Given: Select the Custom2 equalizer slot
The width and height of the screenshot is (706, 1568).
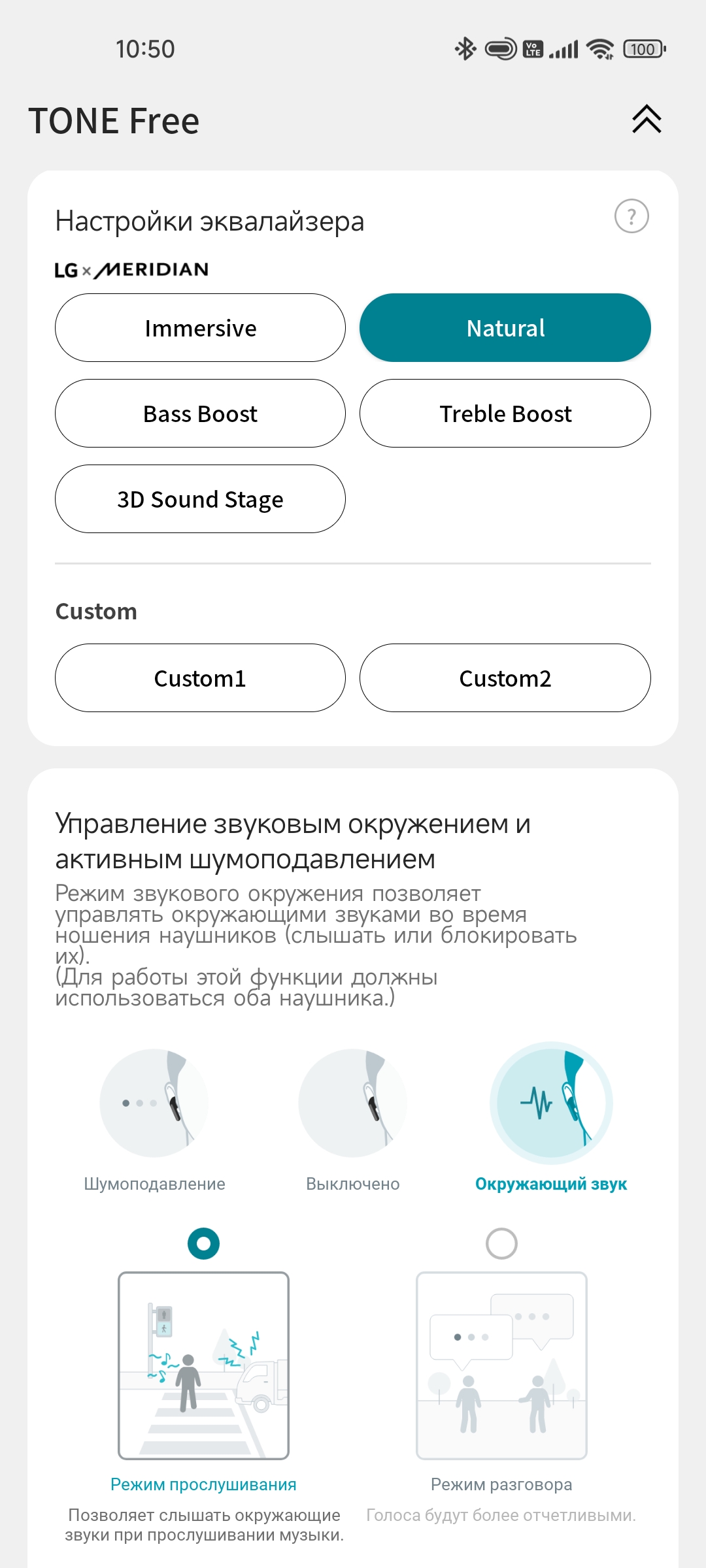Looking at the screenshot, I should click(505, 678).
